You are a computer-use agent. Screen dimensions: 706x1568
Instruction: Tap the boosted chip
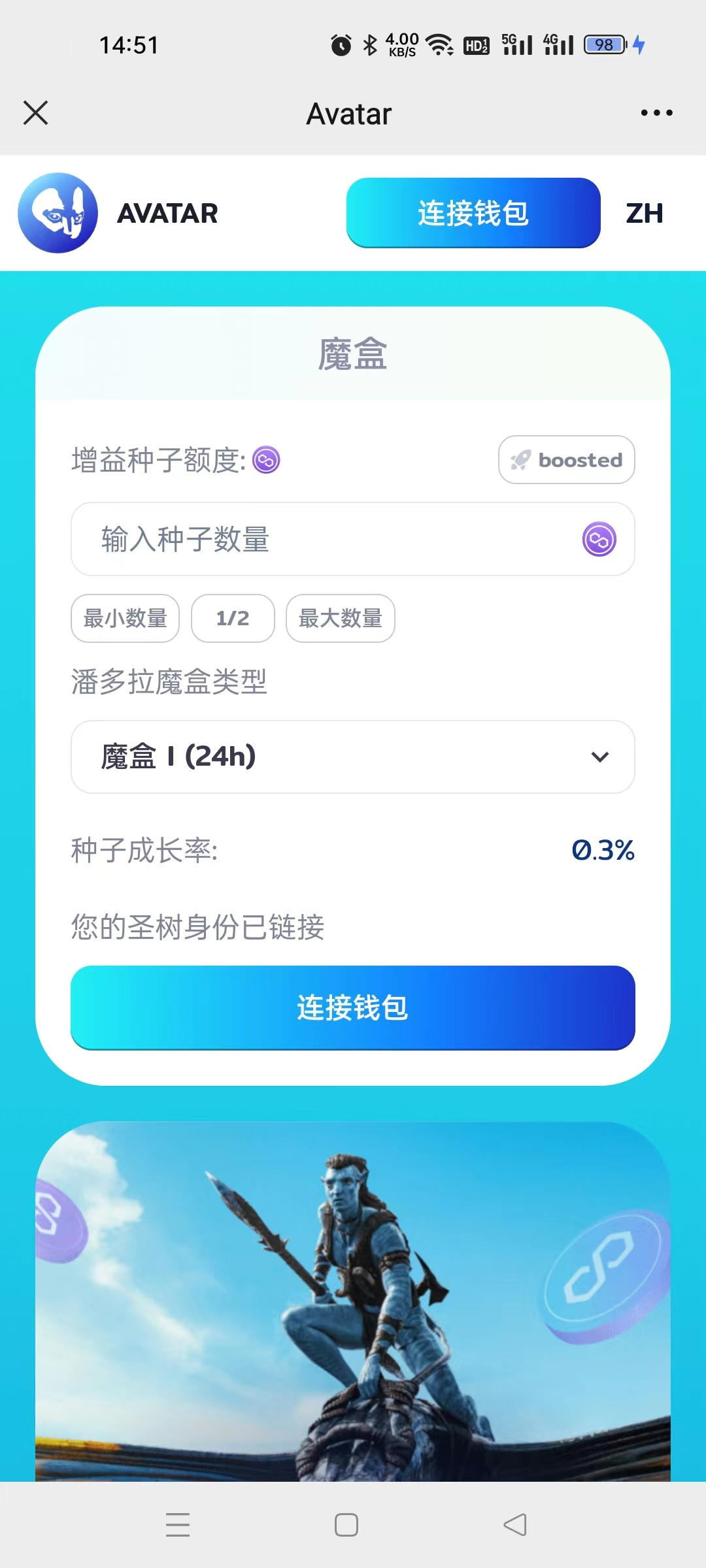566,460
